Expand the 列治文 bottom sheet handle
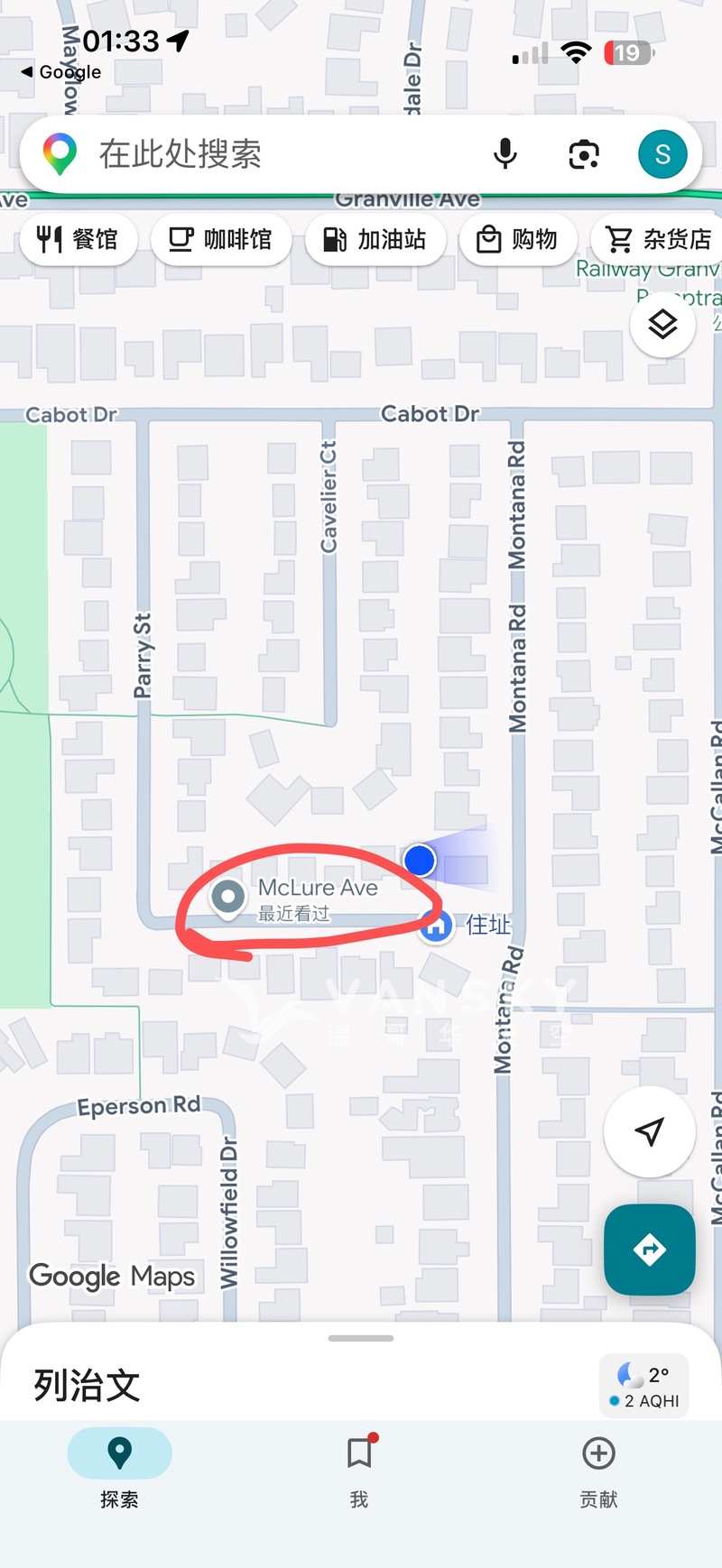This screenshot has width=722, height=1568. pyautogui.click(x=361, y=1339)
